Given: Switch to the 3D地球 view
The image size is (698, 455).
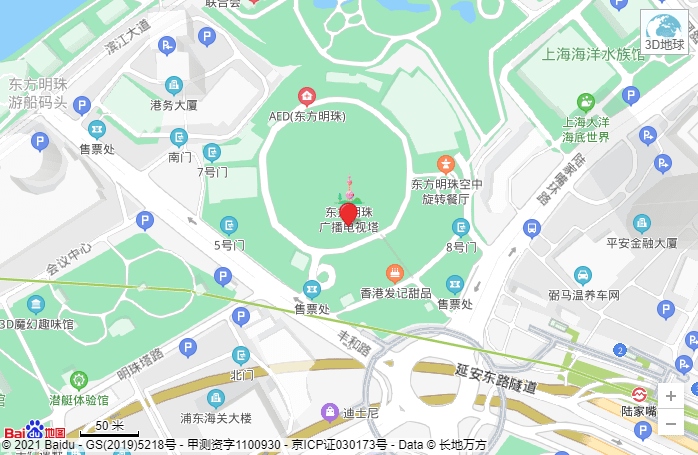Looking at the screenshot, I should pos(665,32).
